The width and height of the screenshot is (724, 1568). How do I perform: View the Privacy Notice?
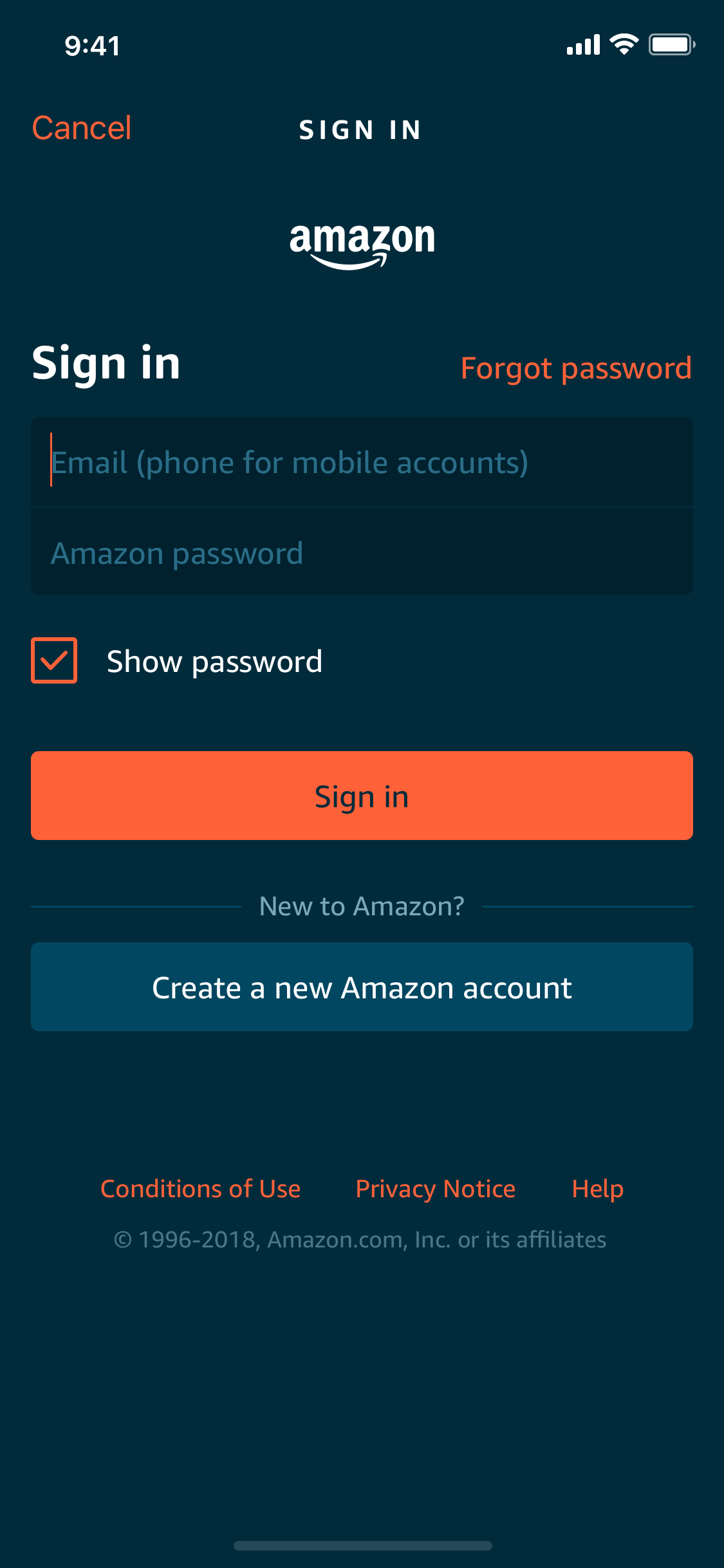pyautogui.click(x=436, y=1189)
